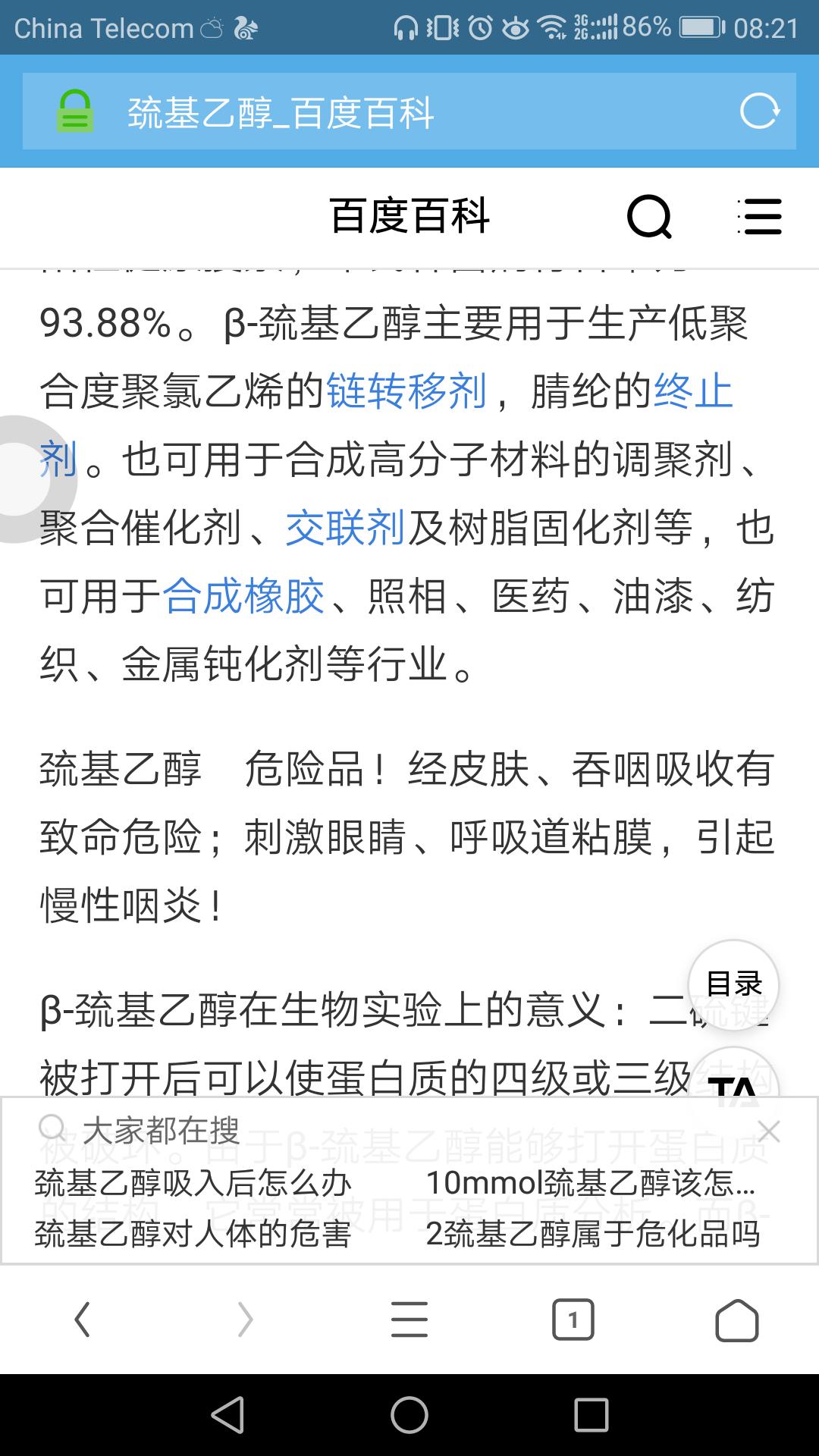Open the 链转移剂 link
Viewport: 819px width, 1456px height.
pos(406,392)
